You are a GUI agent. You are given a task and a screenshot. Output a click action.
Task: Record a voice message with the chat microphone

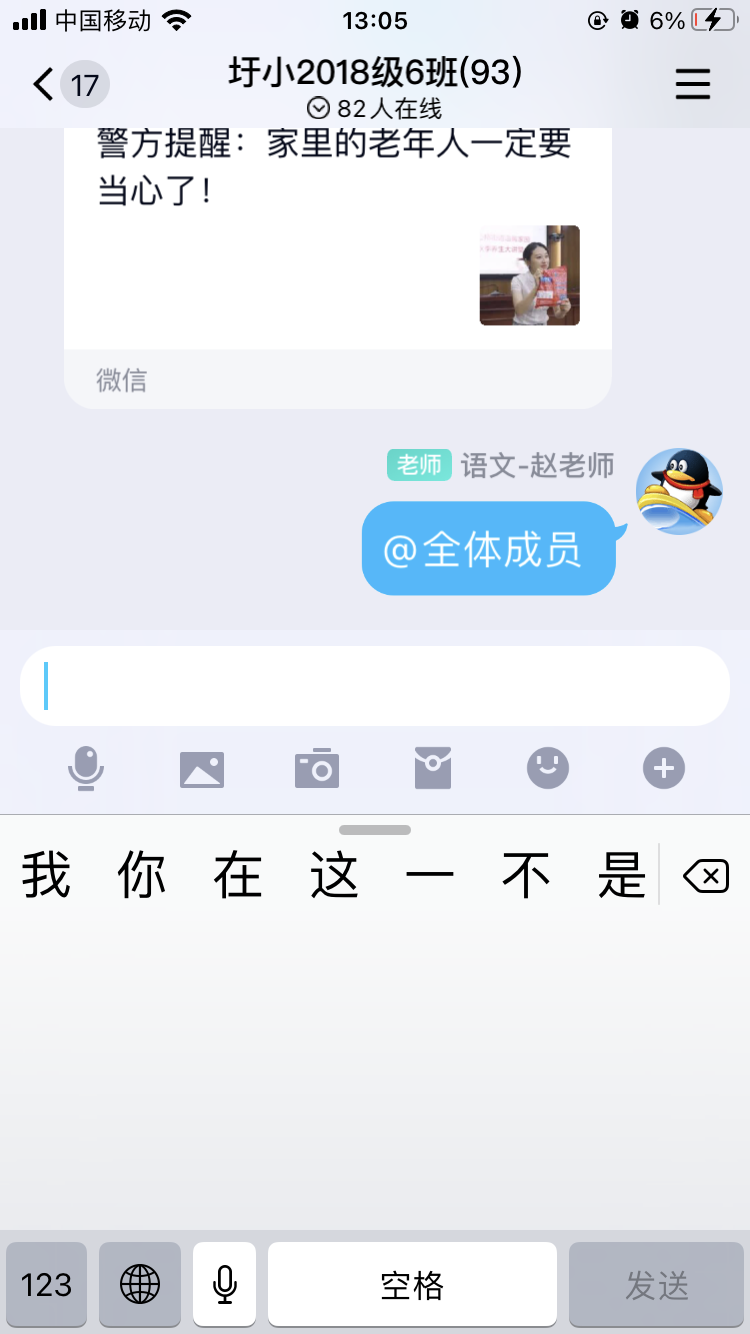(x=86, y=769)
